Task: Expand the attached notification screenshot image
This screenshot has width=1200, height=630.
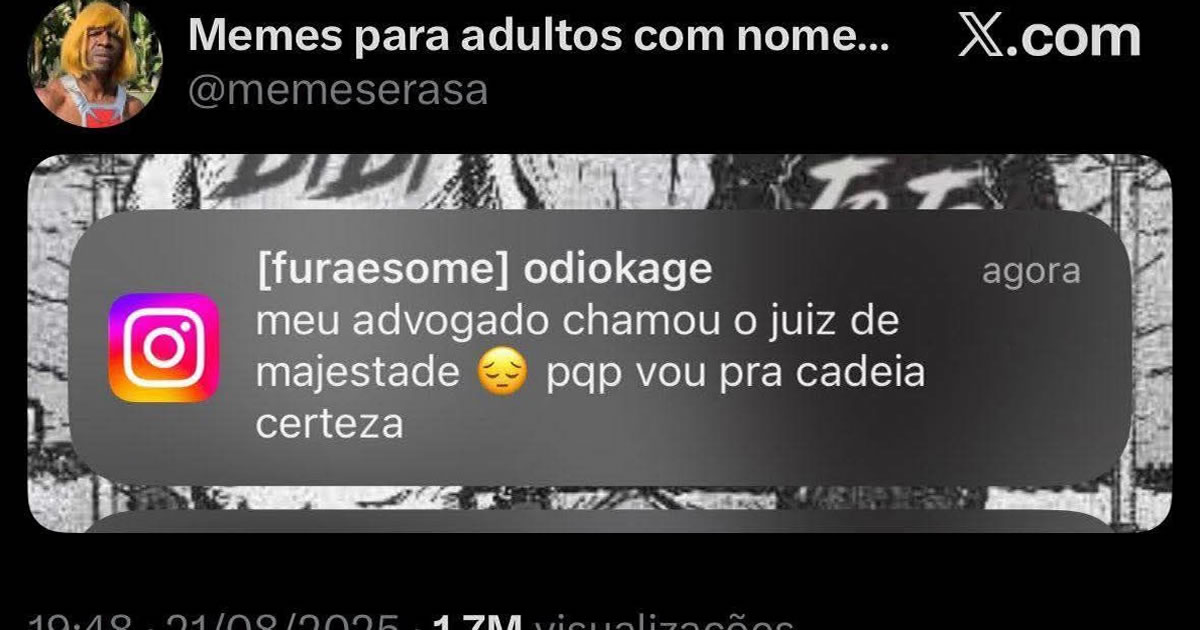Action: [600, 345]
